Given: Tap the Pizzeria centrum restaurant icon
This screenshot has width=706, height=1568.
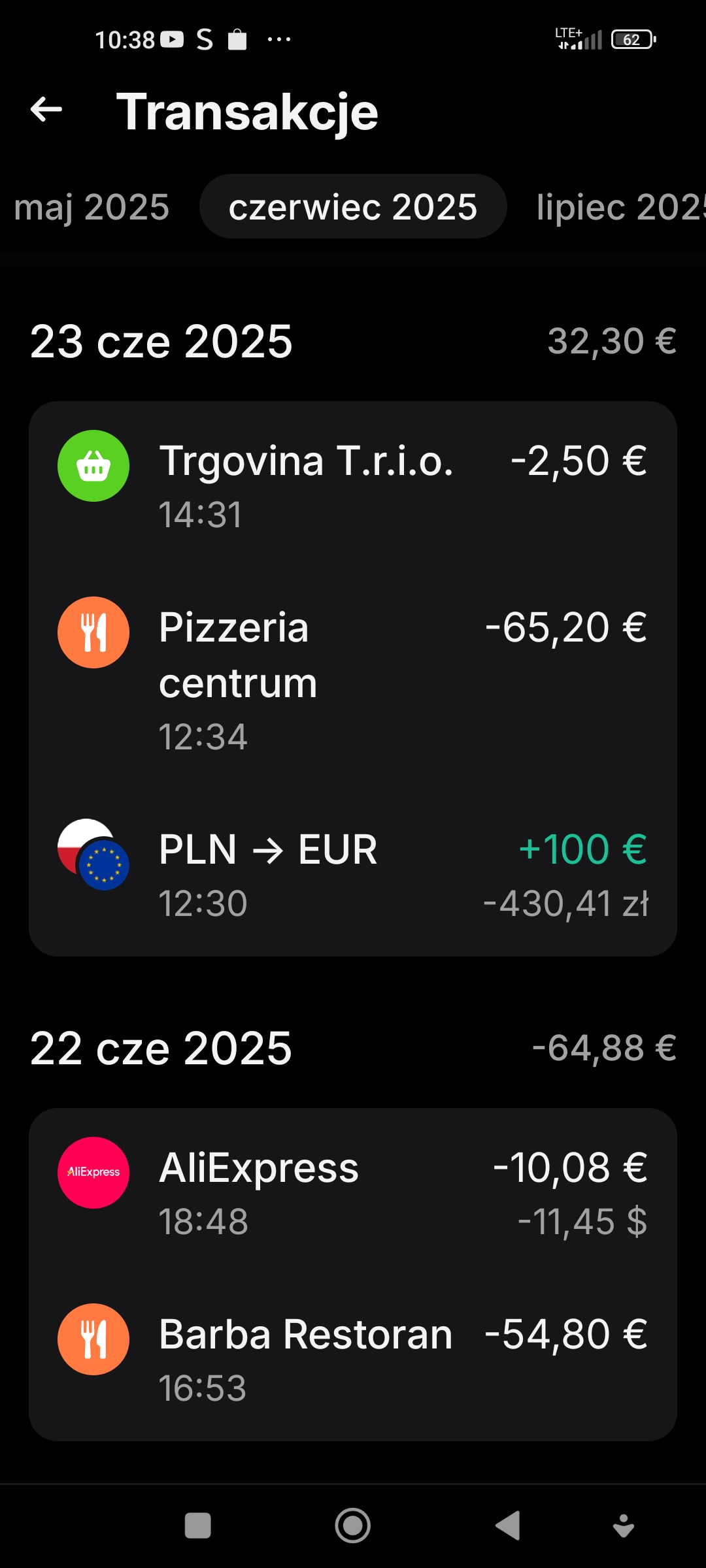Looking at the screenshot, I should (x=93, y=631).
